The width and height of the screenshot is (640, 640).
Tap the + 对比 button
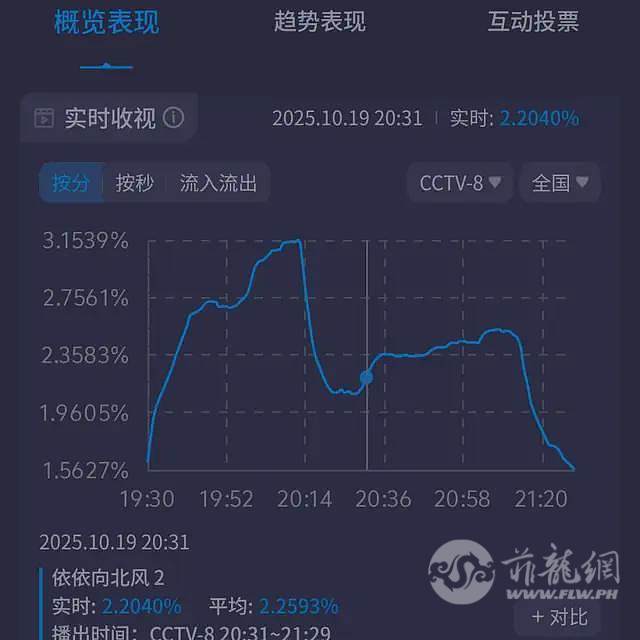pyautogui.click(x=560, y=616)
